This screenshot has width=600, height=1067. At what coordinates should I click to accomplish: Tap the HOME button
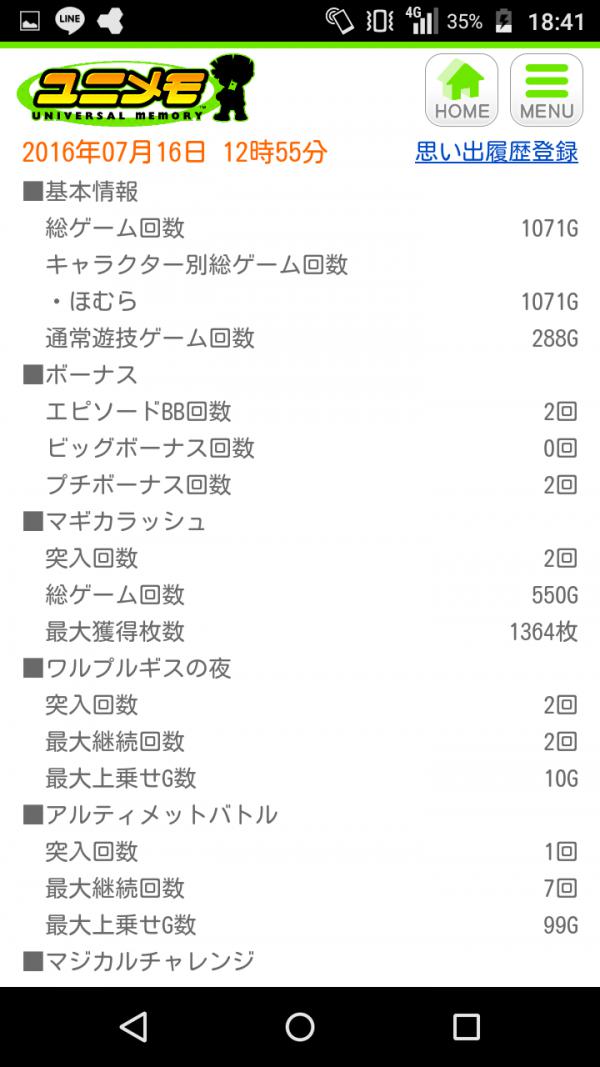(461, 90)
